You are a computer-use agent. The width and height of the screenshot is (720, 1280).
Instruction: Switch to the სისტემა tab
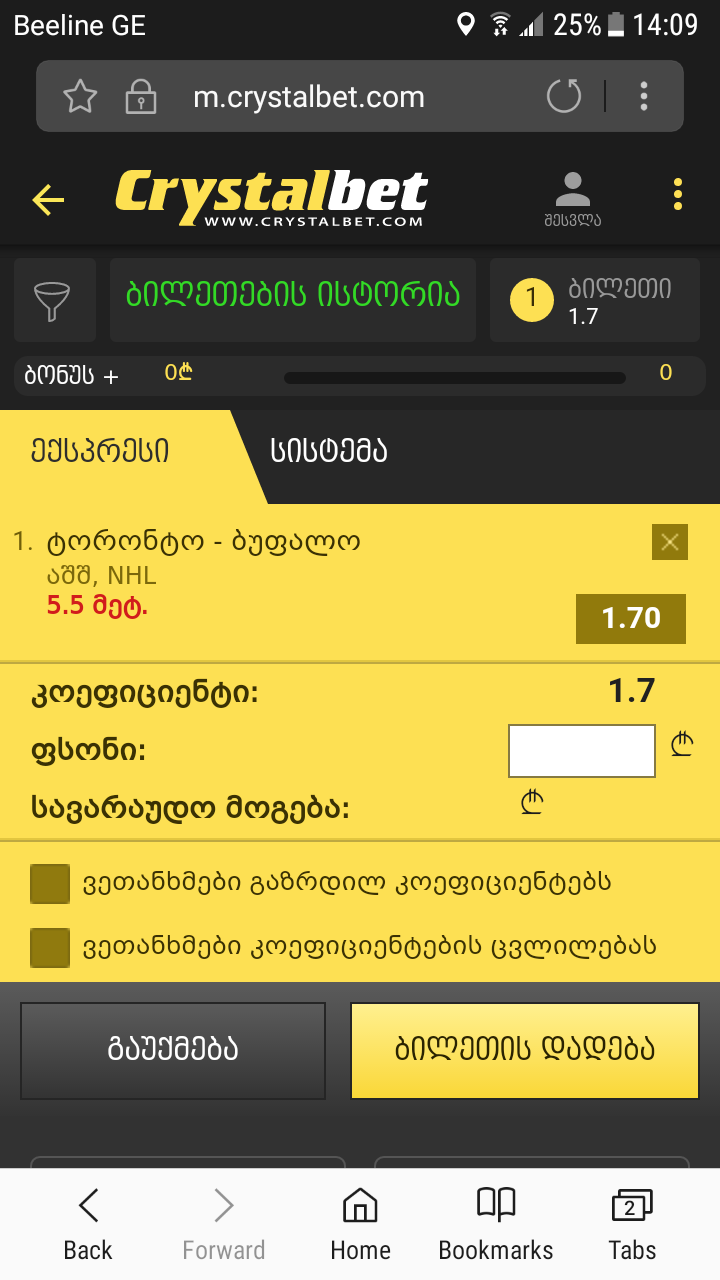pos(328,451)
